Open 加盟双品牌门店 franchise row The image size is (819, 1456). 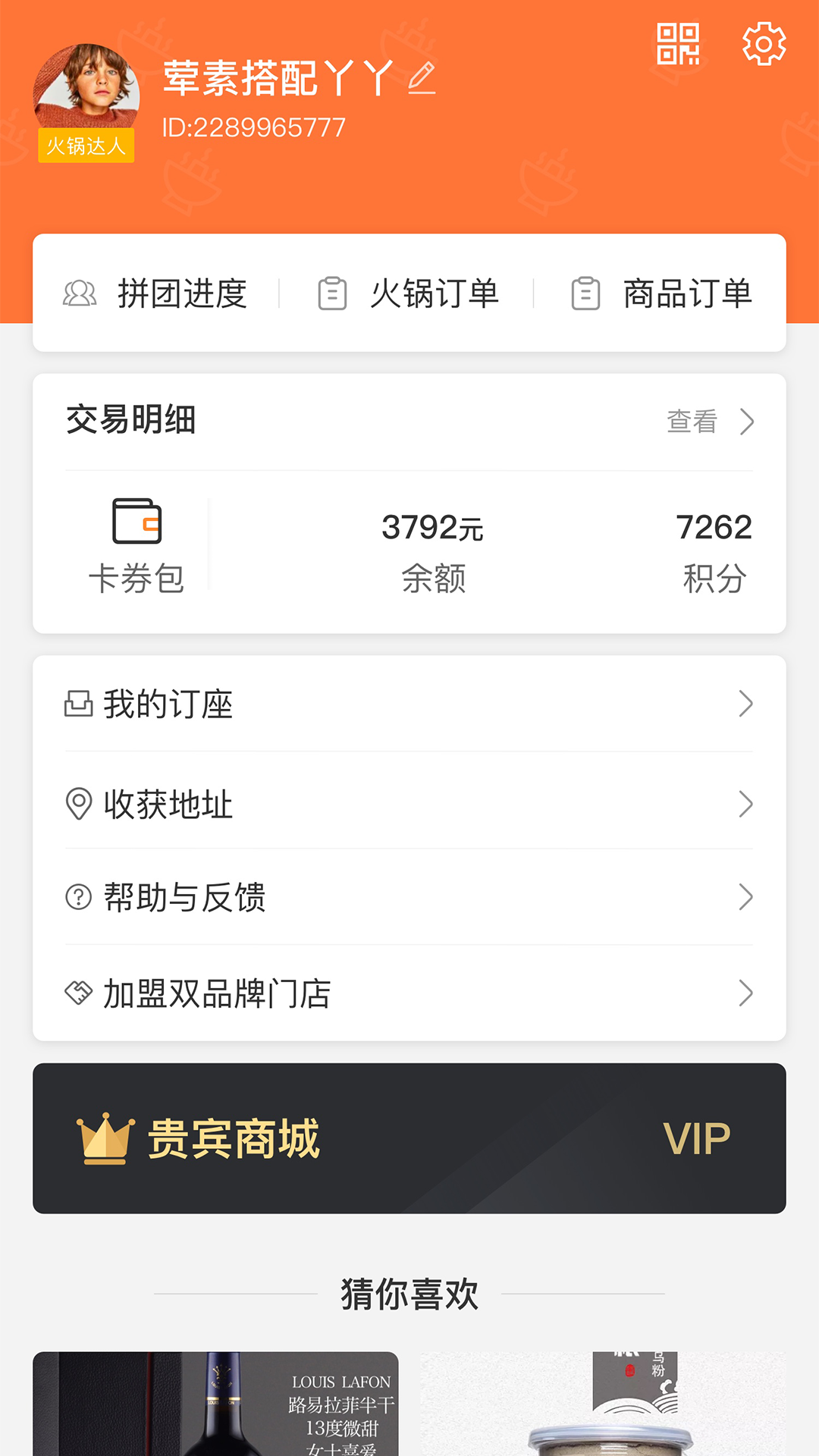pos(409,993)
